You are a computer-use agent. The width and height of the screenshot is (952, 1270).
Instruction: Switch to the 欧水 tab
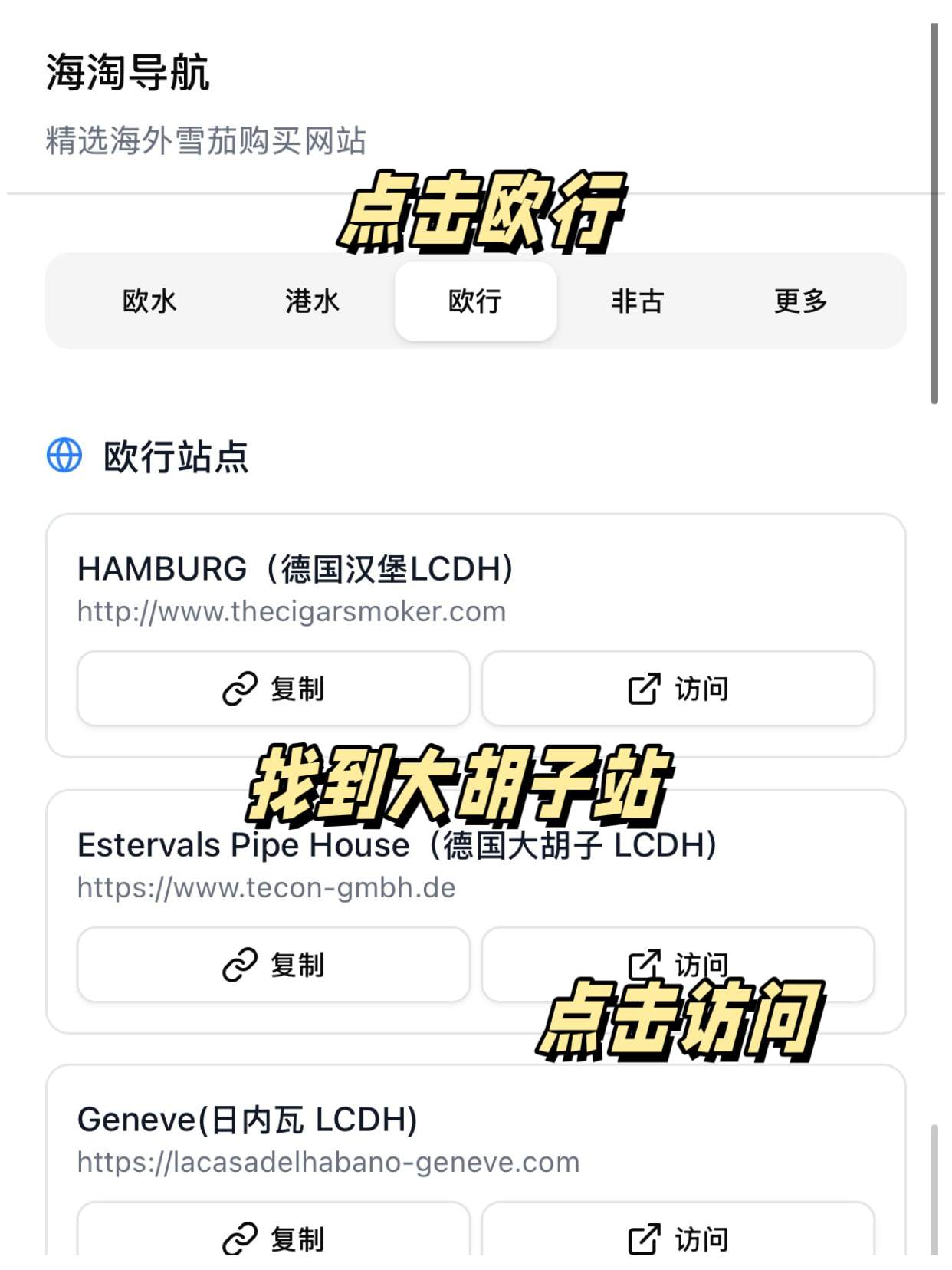(149, 301)
